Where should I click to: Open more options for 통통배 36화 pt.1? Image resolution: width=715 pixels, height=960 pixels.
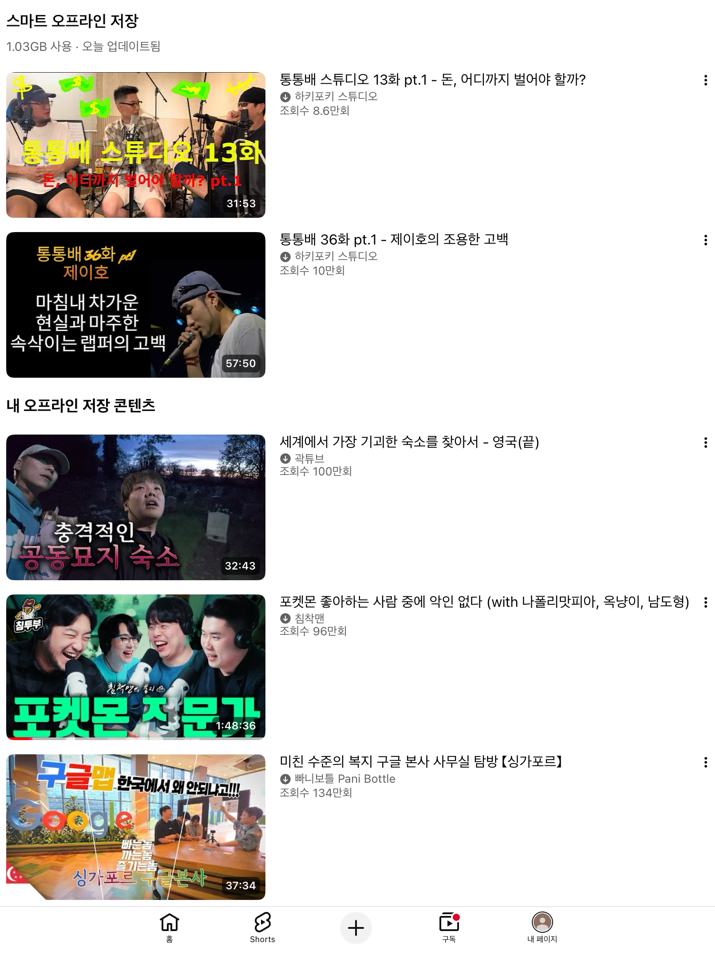click(x=705, y=241)
